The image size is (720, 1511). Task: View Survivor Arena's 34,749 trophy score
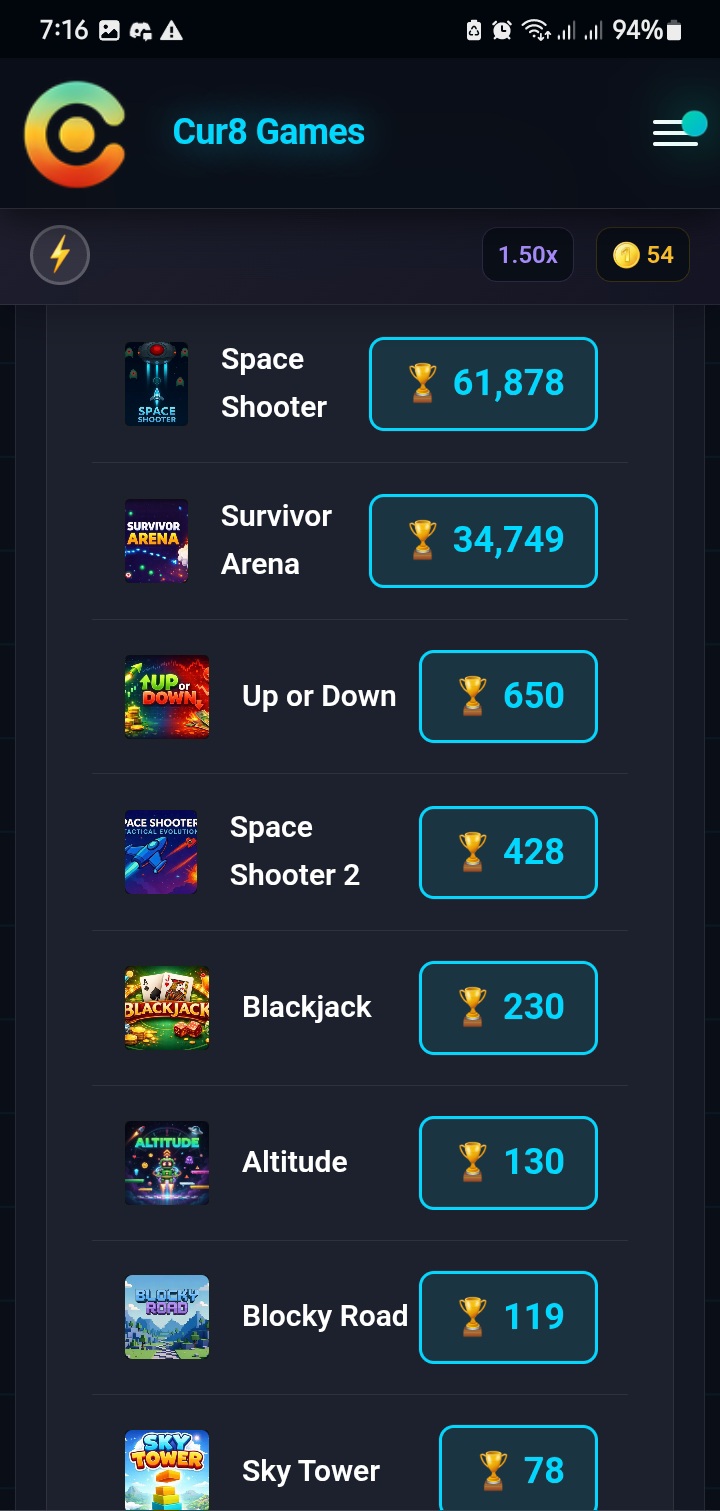click(x=483, y=540)
